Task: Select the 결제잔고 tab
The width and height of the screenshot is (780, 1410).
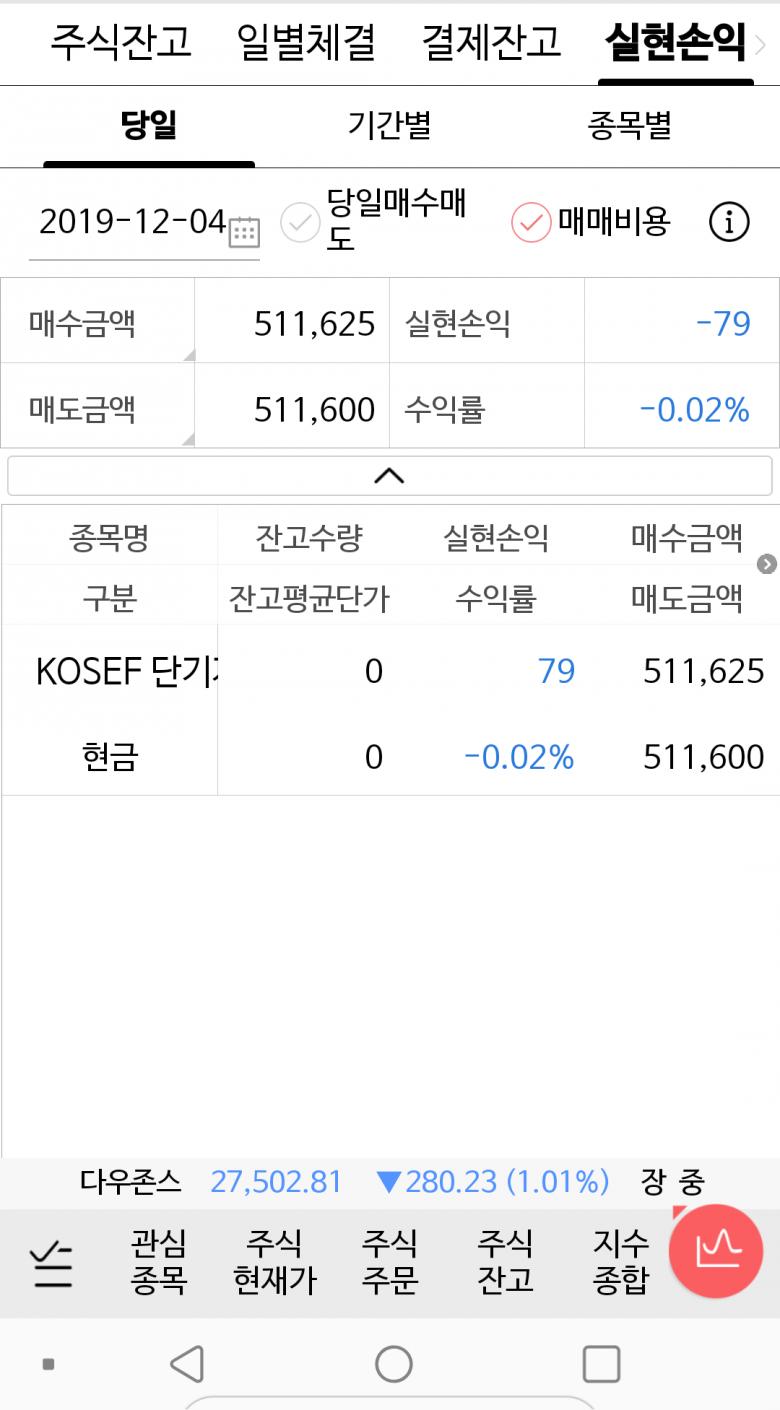Action: [x=491, y=43]
